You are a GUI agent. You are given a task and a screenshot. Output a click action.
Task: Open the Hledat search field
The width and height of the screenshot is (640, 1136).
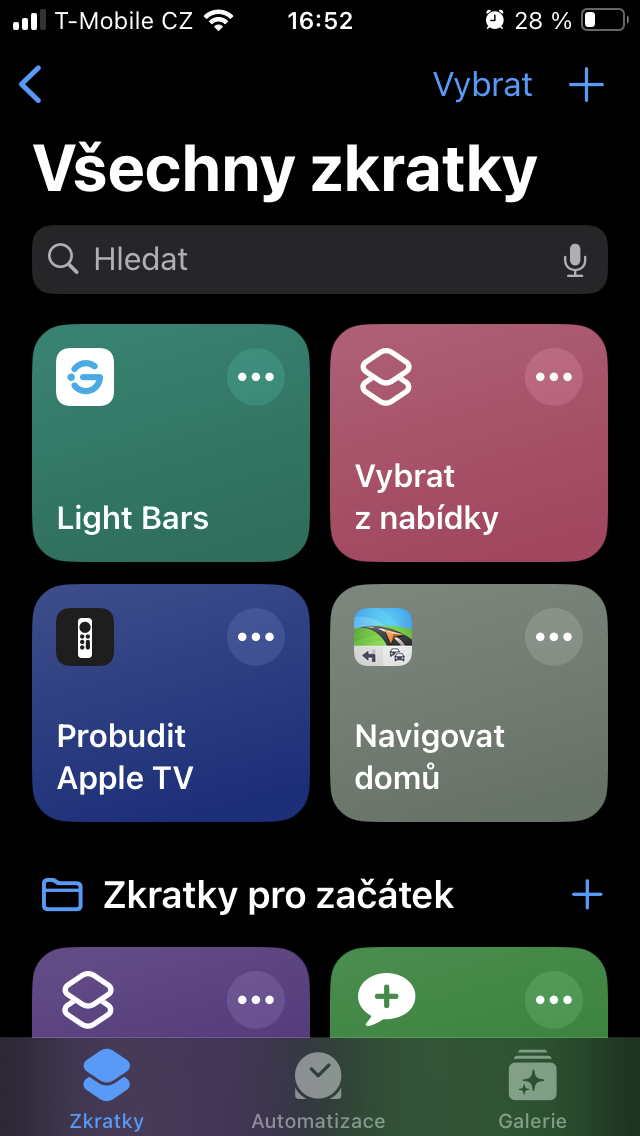pos(300,260)
